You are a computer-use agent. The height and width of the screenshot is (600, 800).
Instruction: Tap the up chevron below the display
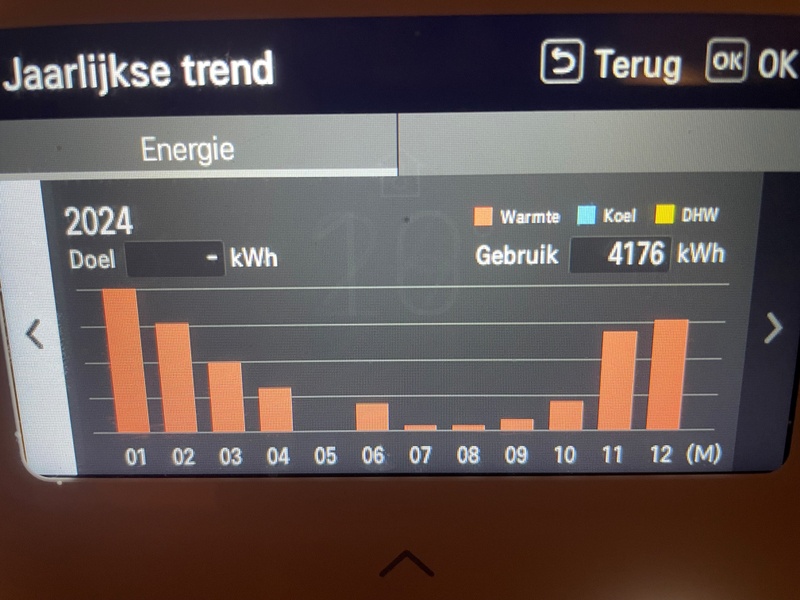406,563
